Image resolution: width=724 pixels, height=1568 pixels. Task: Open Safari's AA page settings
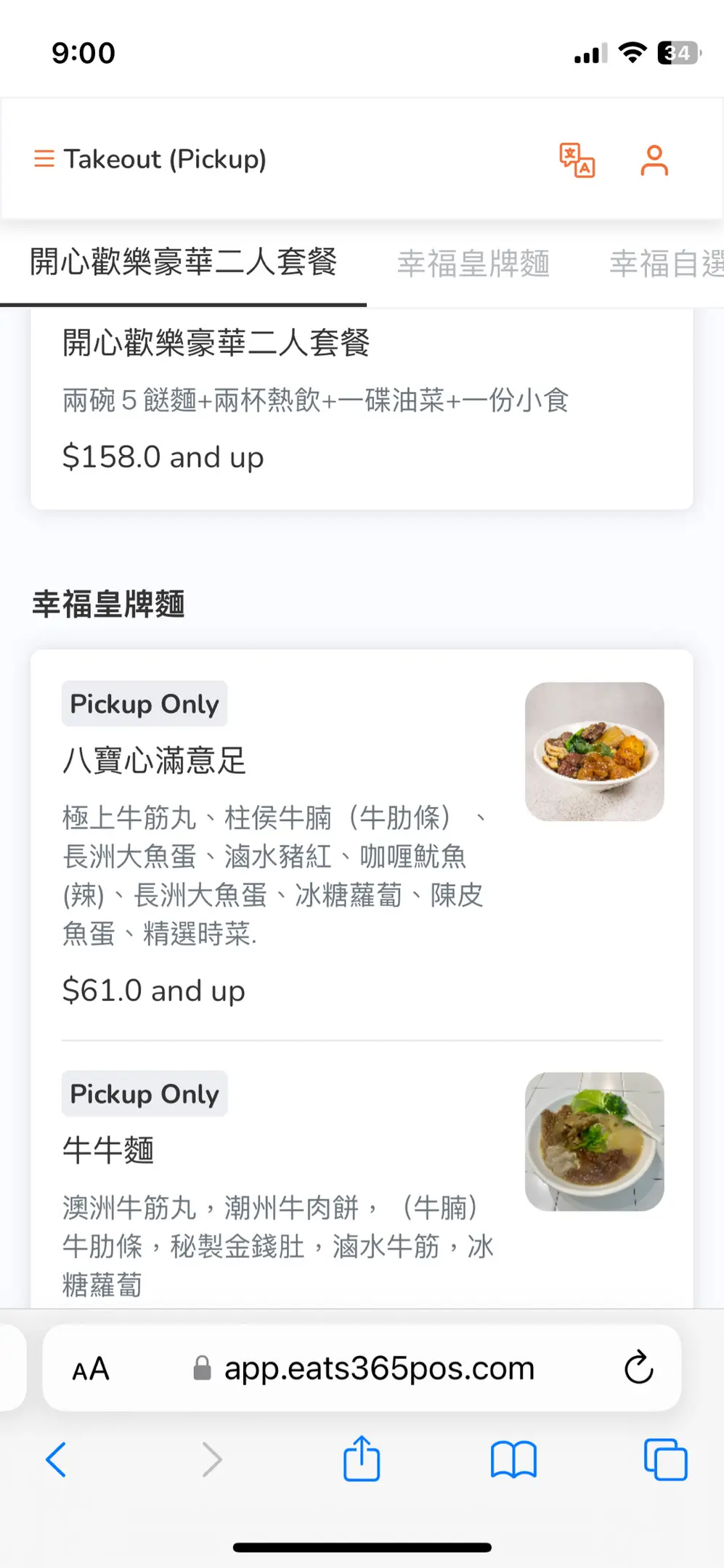91,1369
